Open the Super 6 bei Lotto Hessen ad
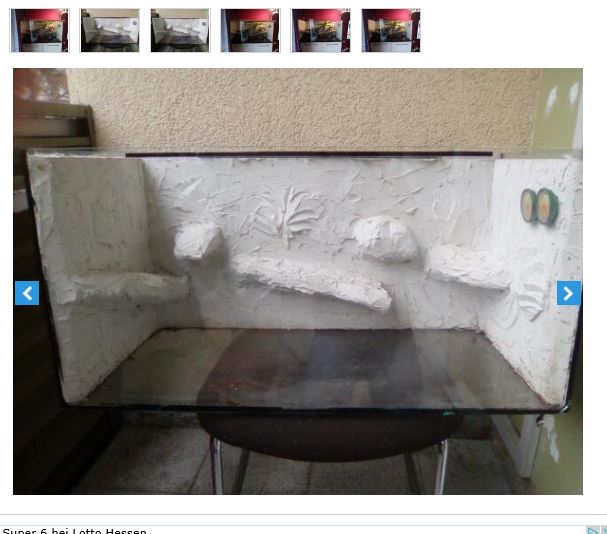Image resolution: width=607 pixels, height=534 pixels. click(75, 529)
